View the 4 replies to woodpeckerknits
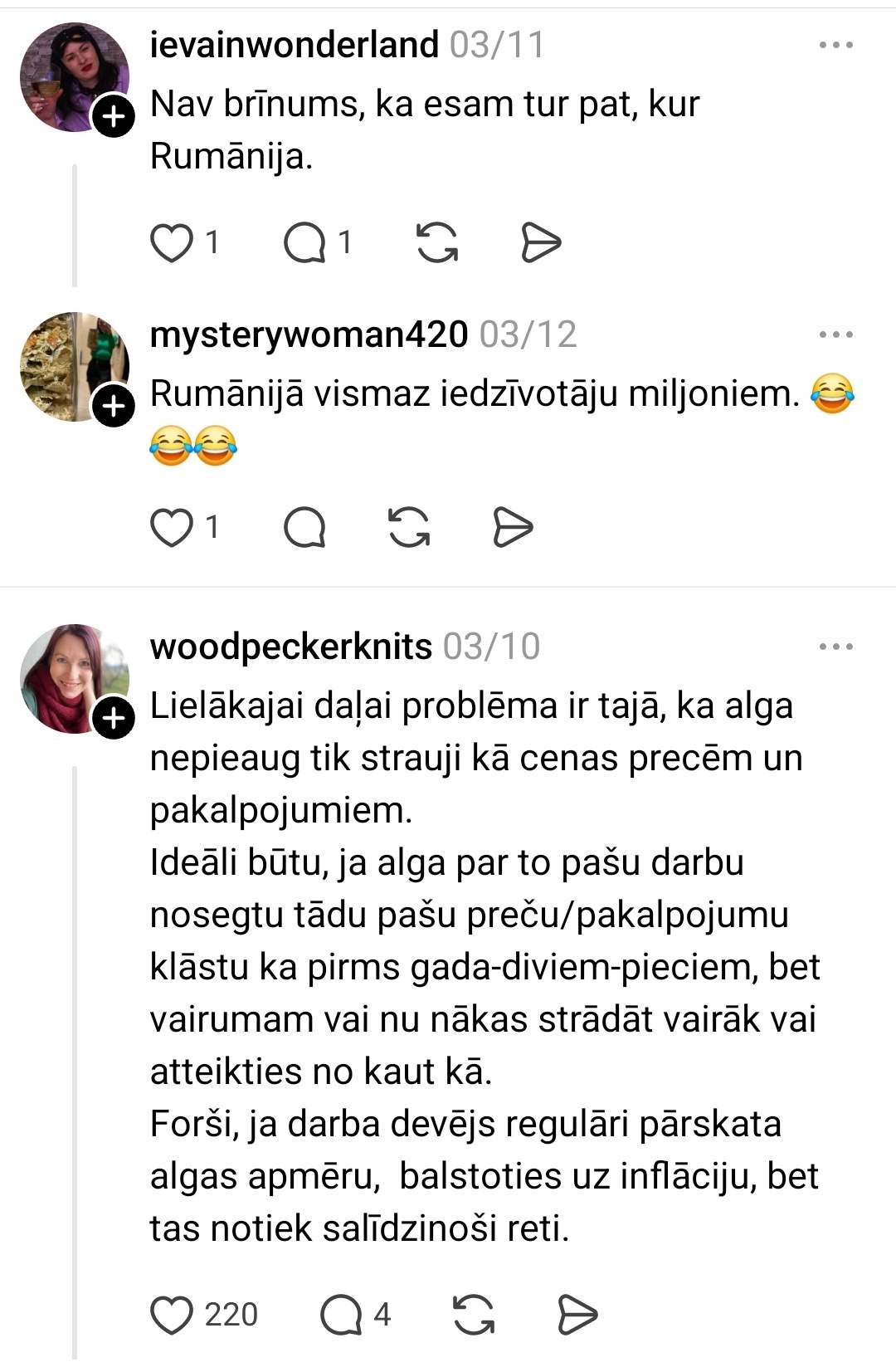Image resolution: width=896 pixels, height=1367 pixels. click(x=341, y=1316)
